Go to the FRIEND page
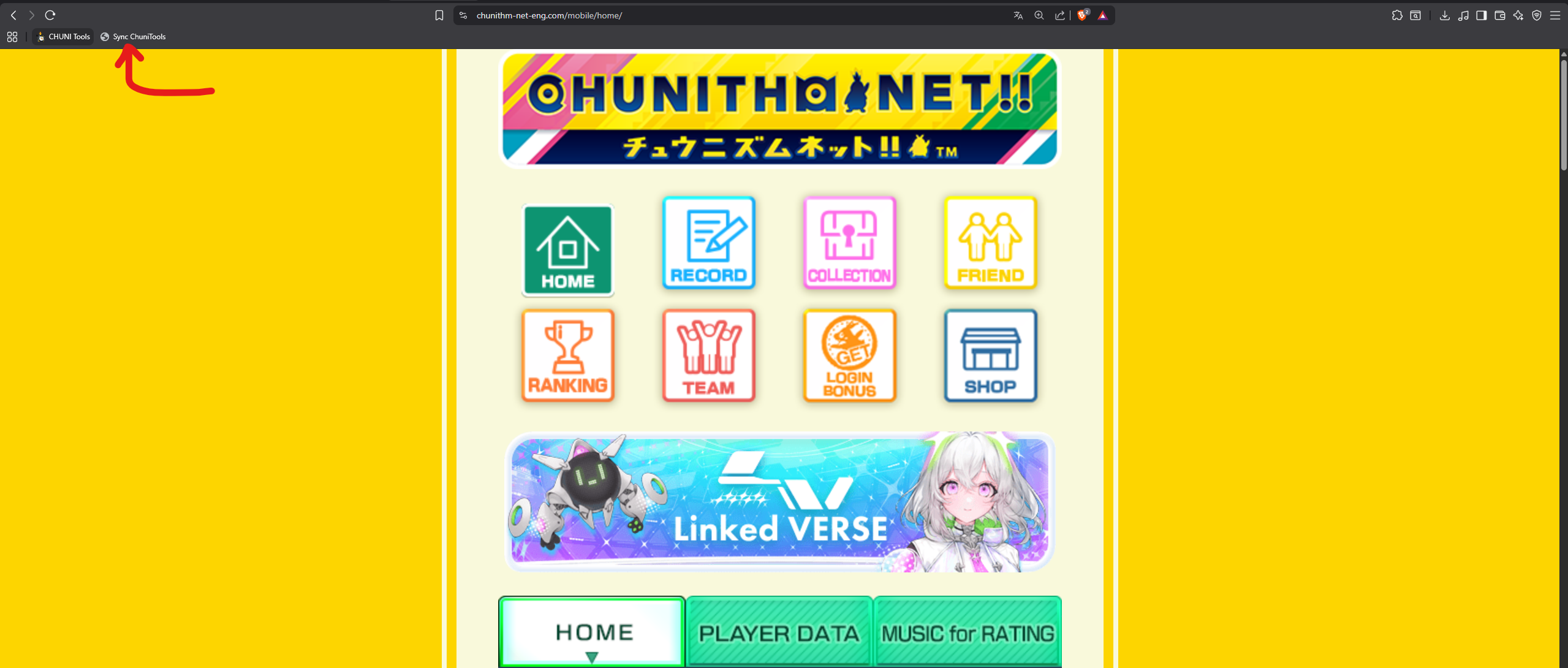The height and width of the screenshot is (668, 1568). 990,243
